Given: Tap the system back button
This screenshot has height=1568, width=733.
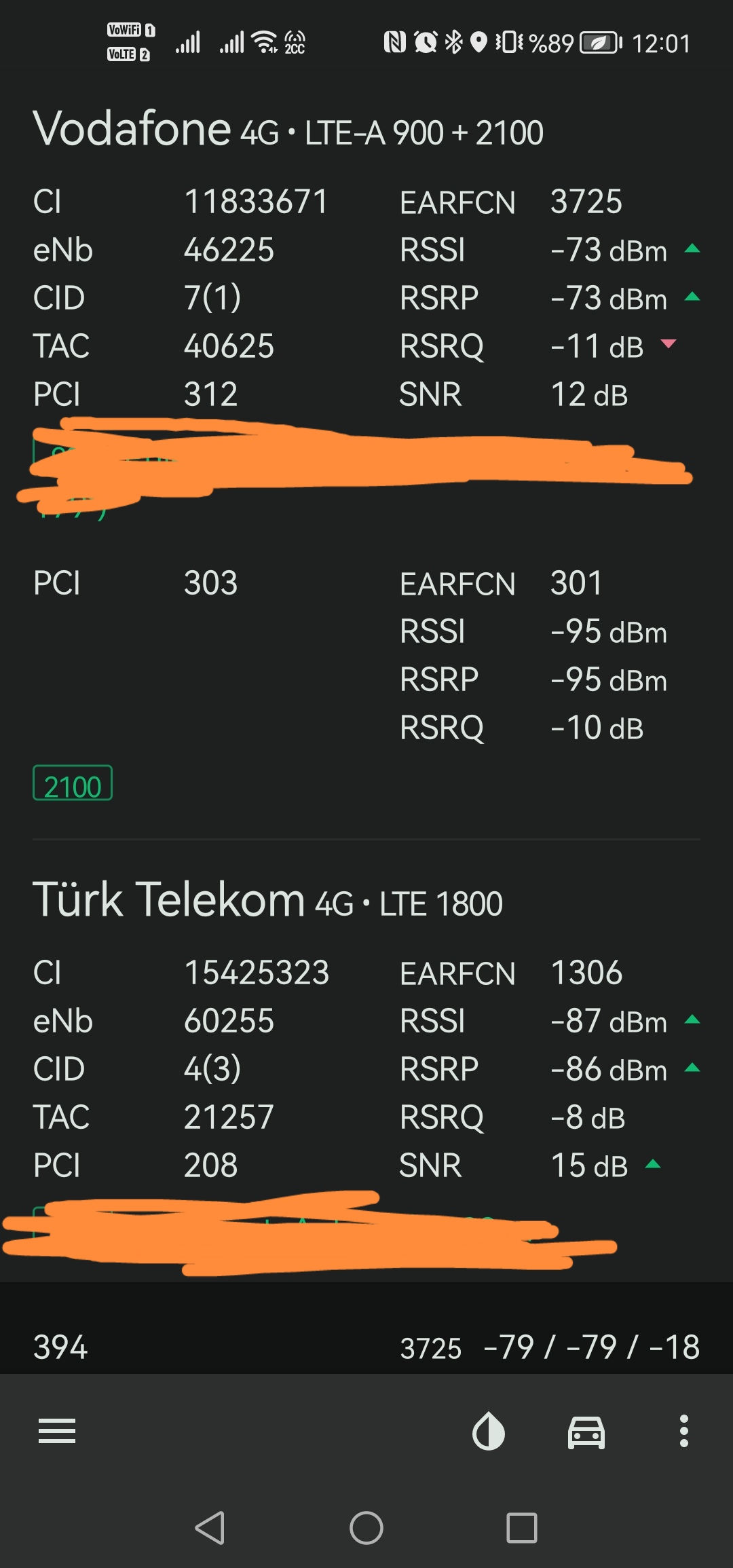Looking at the screenshot, I should [x=210, y=1528].
